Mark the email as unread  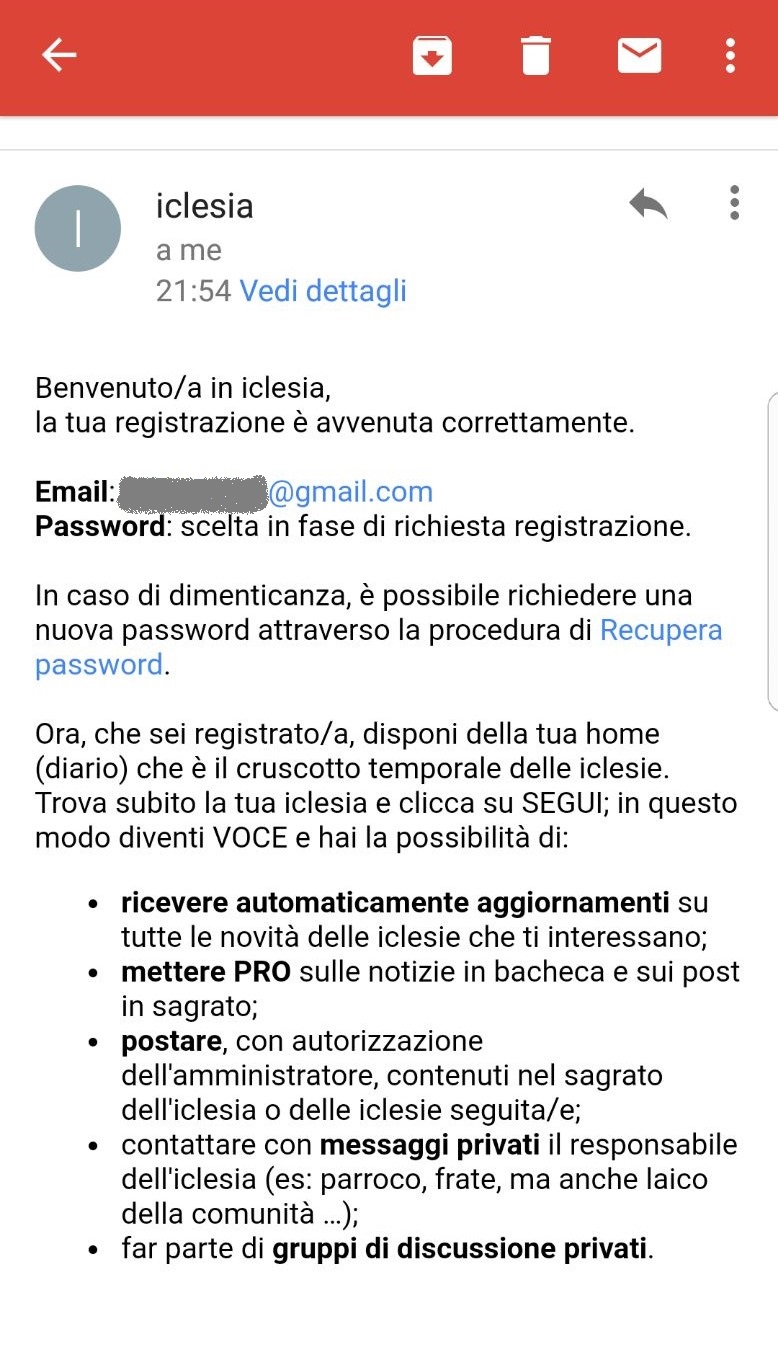click(639, 55)
